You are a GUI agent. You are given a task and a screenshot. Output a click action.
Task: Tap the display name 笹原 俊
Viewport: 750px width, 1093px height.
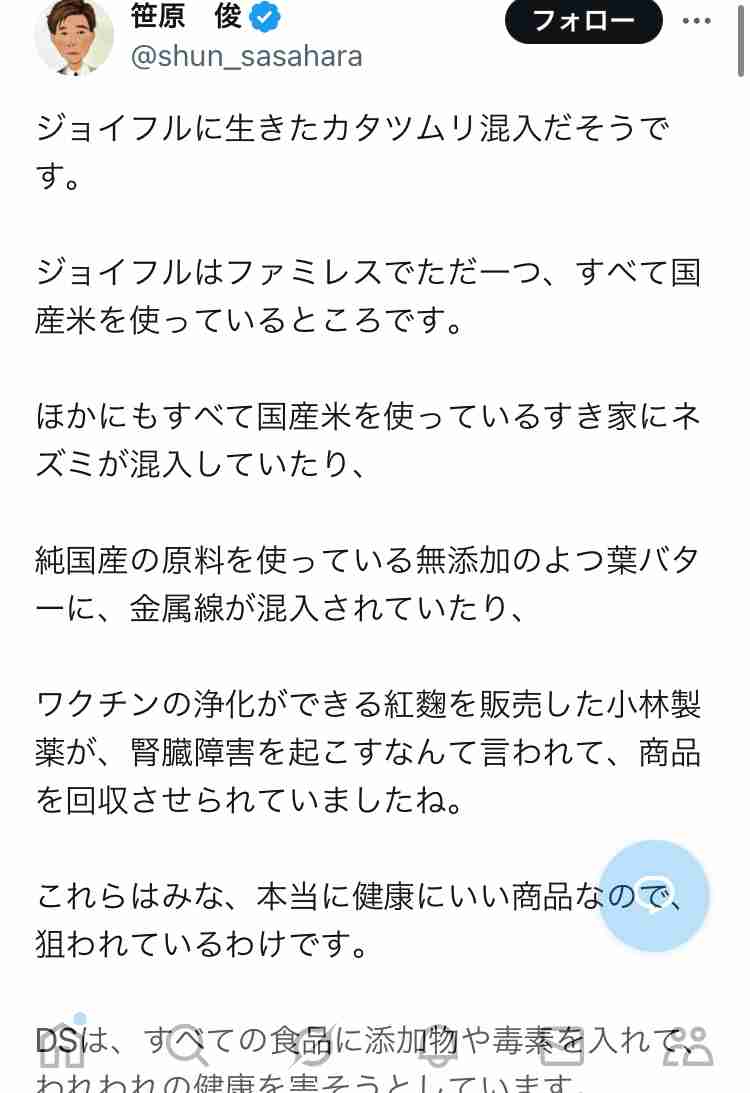(185, 17)
